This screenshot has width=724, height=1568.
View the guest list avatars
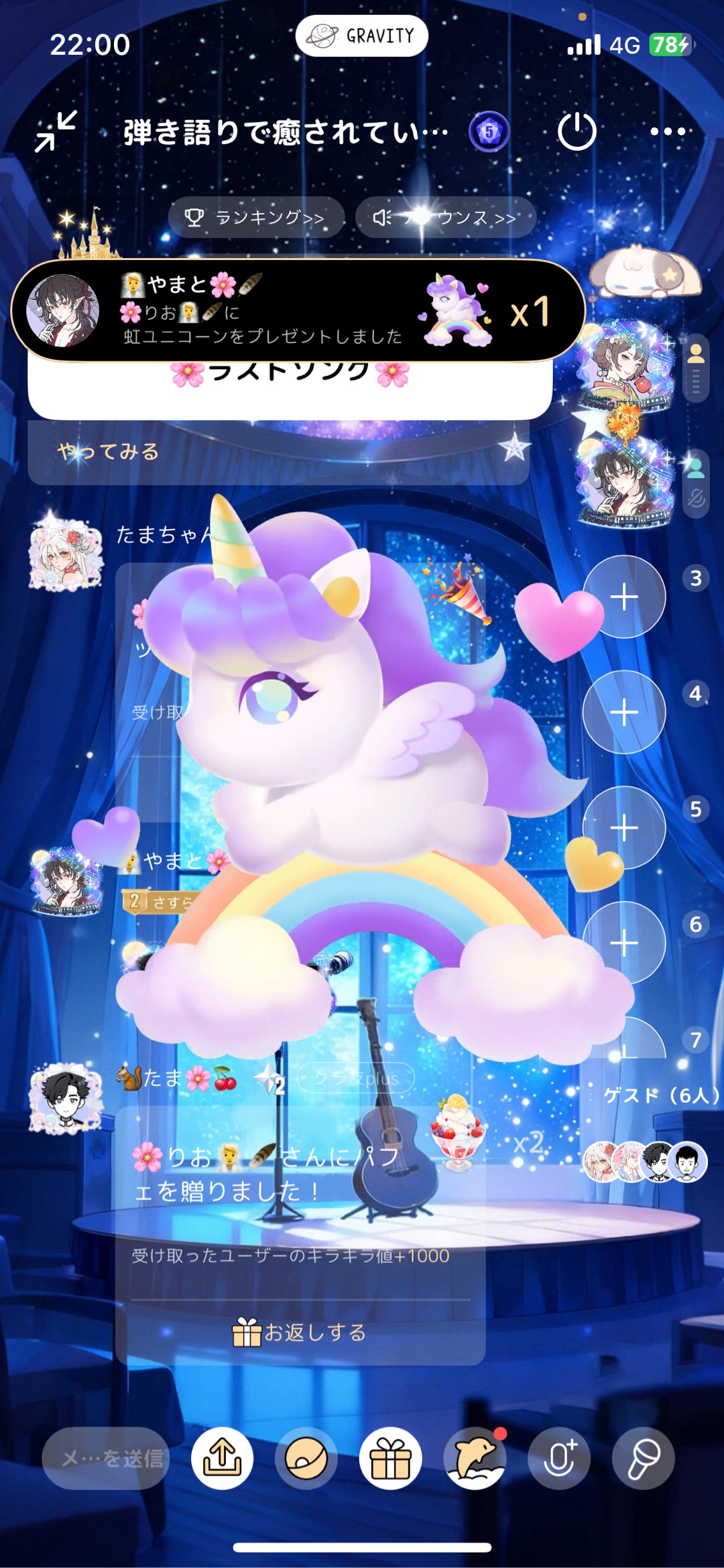coord(646,1162)
